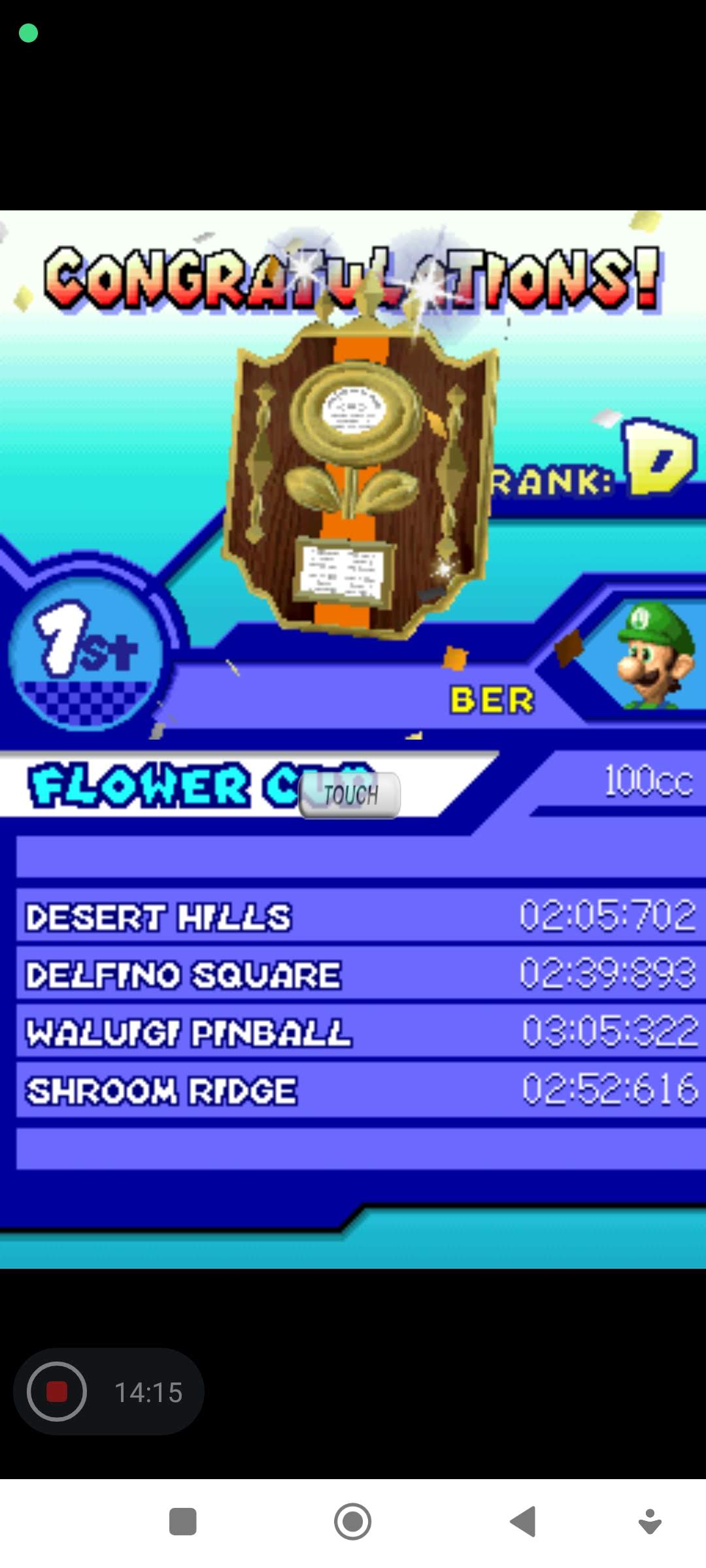Go back with the navigation bar arrow

pyautogui.click(x=524, y=1522)
